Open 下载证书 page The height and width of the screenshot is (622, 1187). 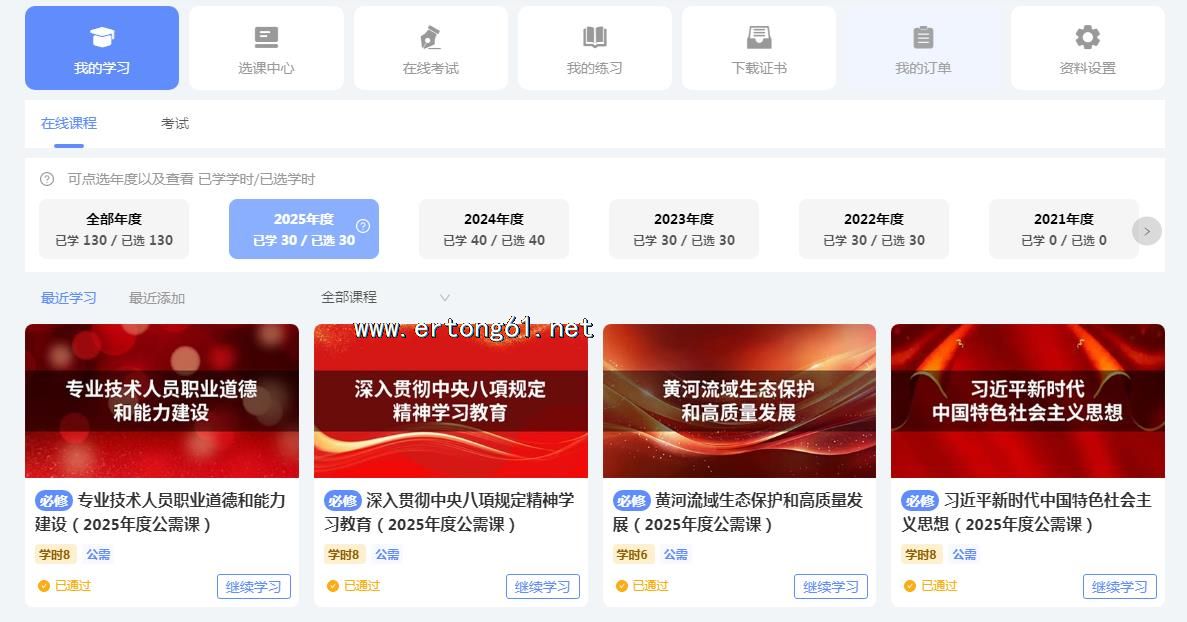758,49
